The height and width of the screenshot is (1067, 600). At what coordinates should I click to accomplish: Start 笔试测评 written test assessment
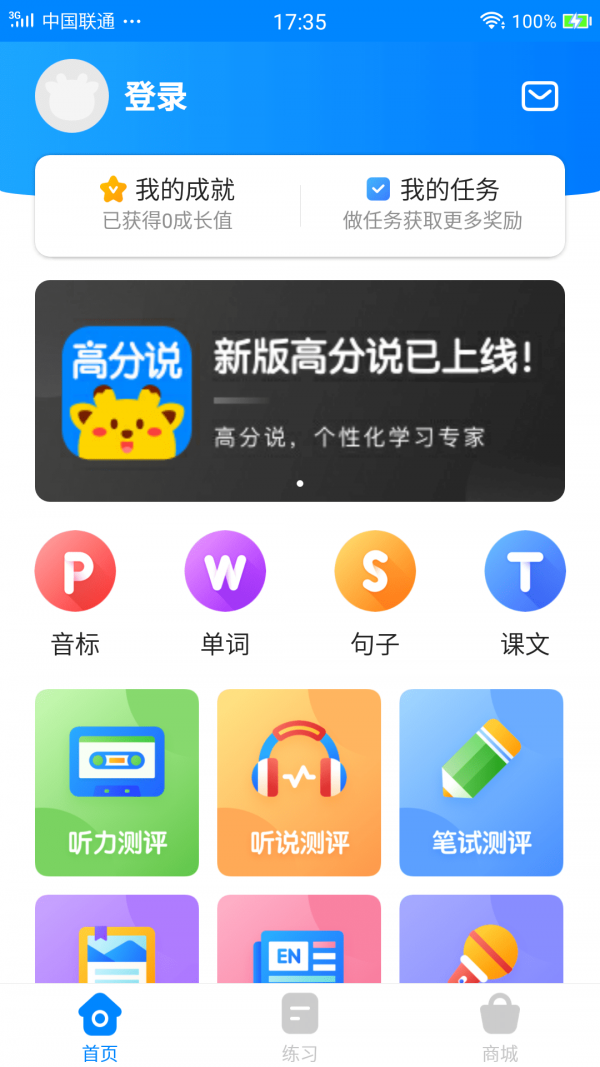point(481,782)
